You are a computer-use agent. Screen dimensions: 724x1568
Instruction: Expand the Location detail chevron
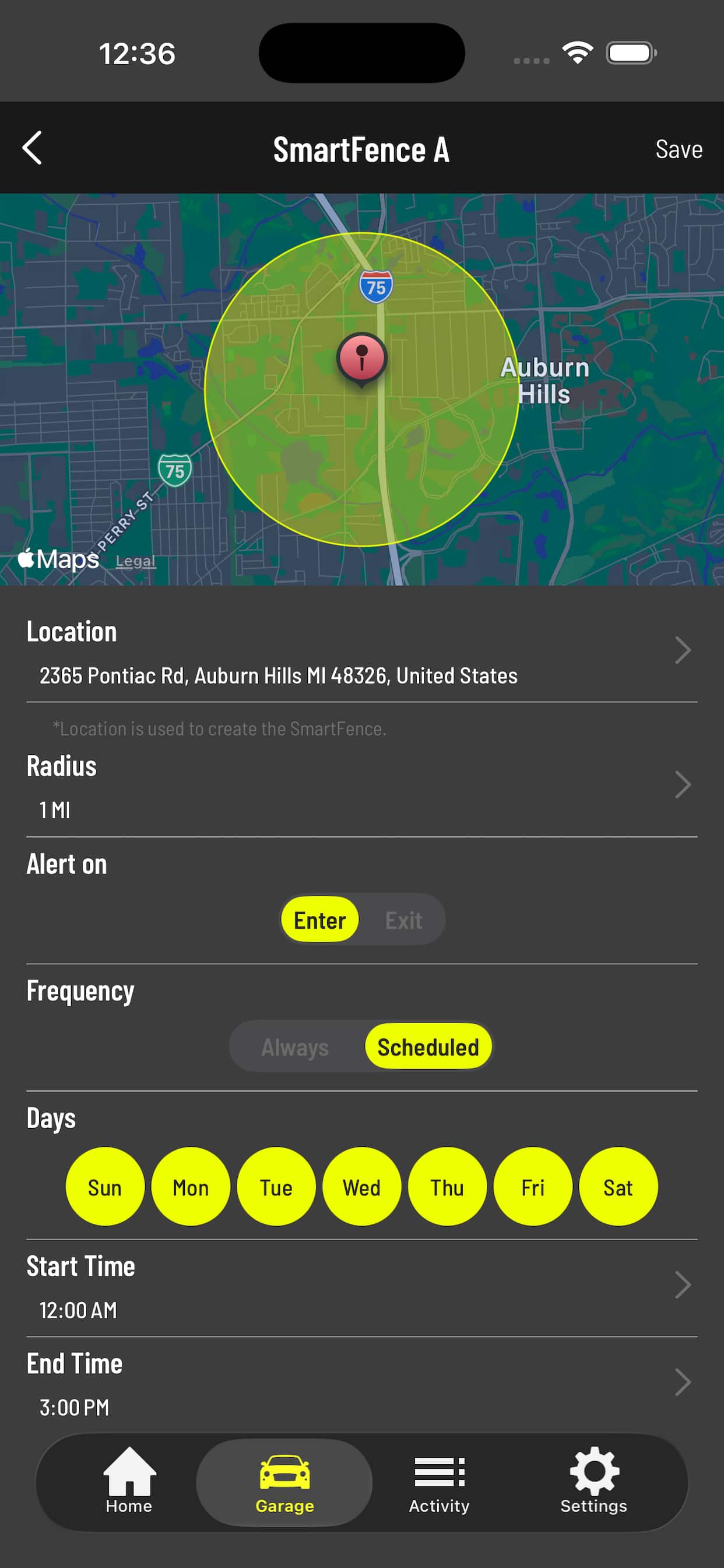(x=683, y=650)
